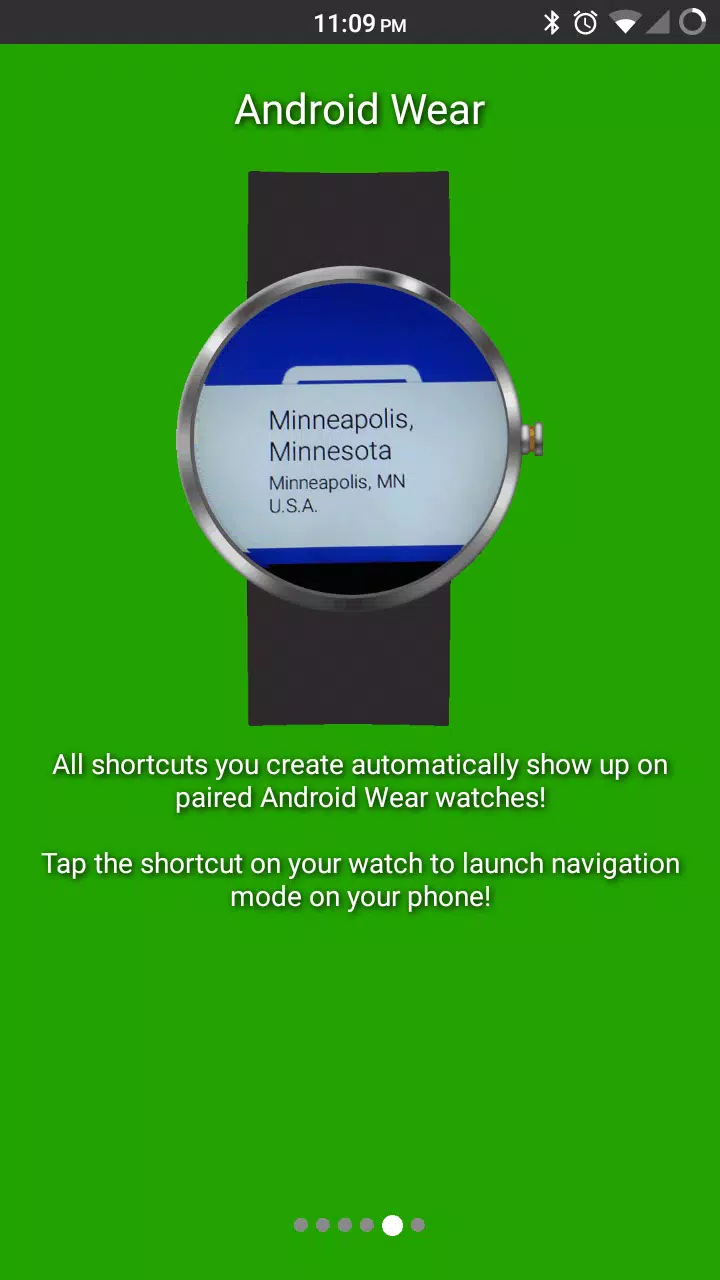720x1280 pixels.
Task: Tap the first page indicator dot
Action: click(x=300, y=1225)
